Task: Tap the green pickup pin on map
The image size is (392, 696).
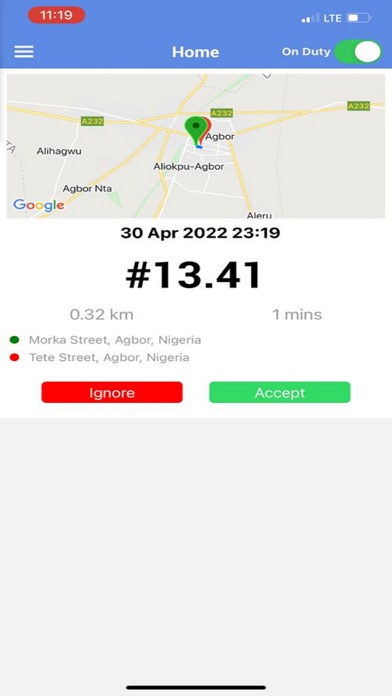Action: pos(195,130)
